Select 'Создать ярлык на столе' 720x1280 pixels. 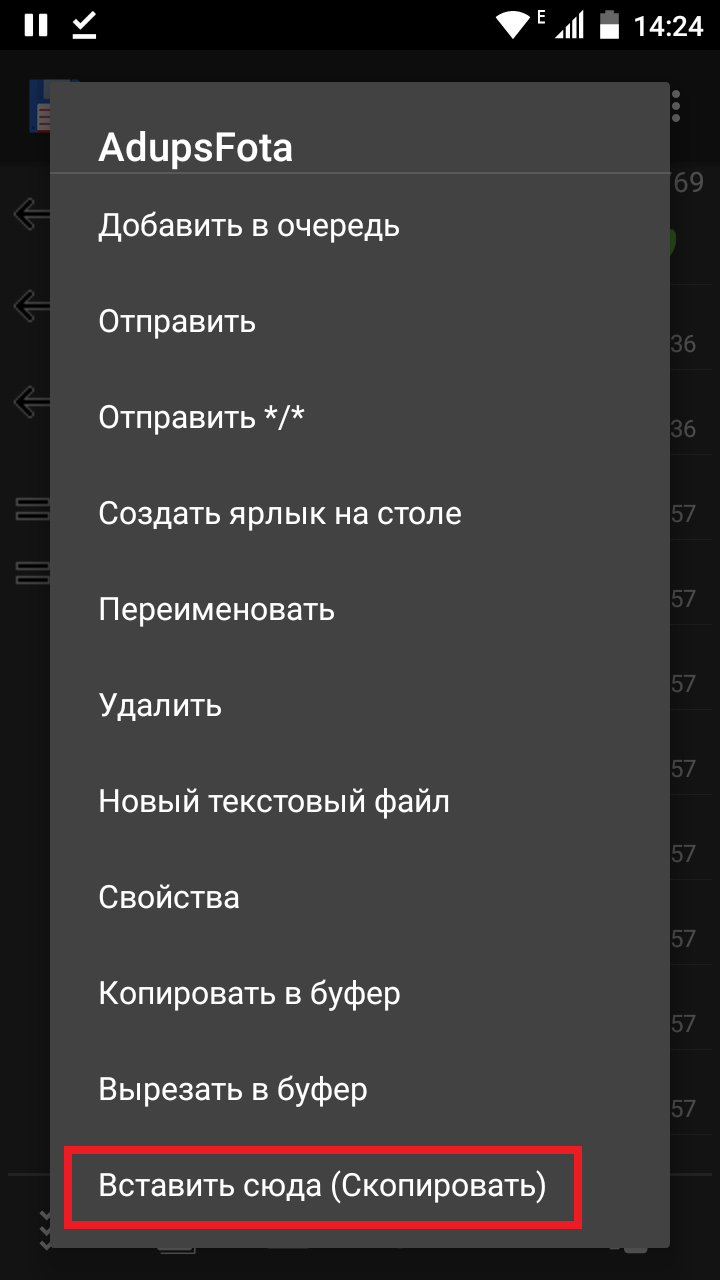click(360, 514)
